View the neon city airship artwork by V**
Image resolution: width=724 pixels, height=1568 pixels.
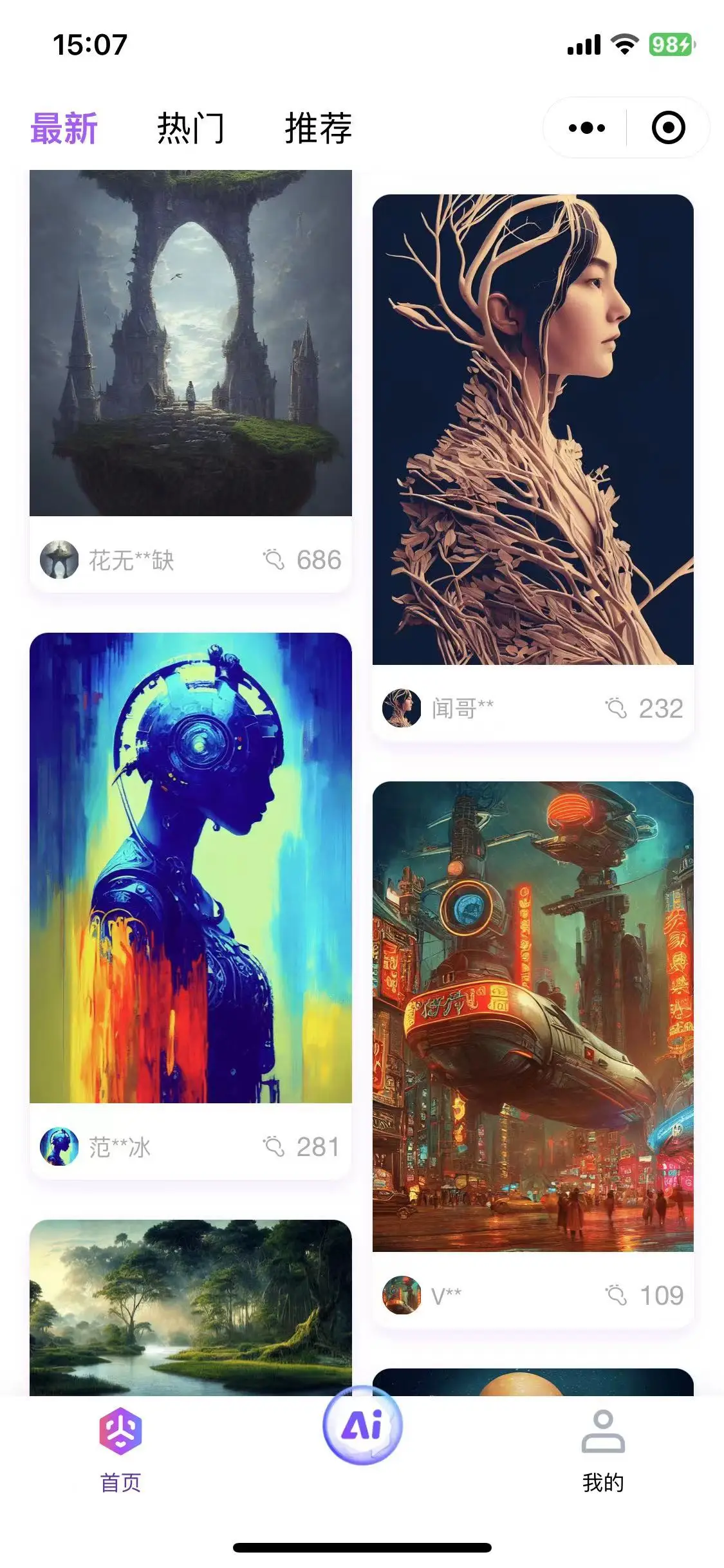533,1016
